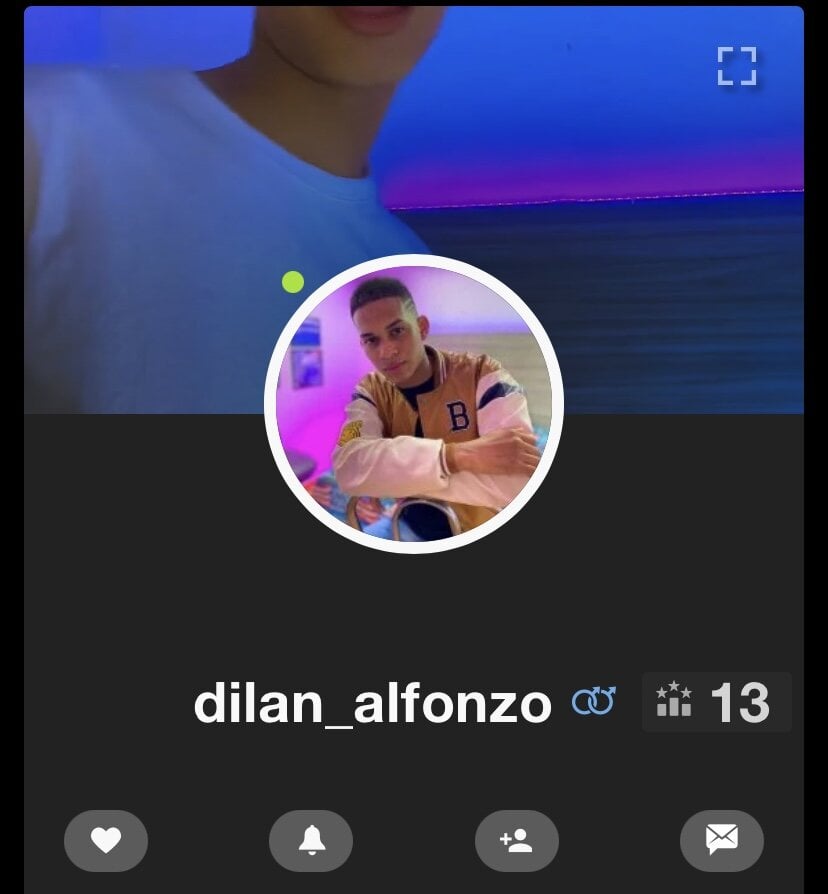Like dilan_alfonzo with the heart button
This screenshot has width=828, height=894.
(x=106, y=841)
